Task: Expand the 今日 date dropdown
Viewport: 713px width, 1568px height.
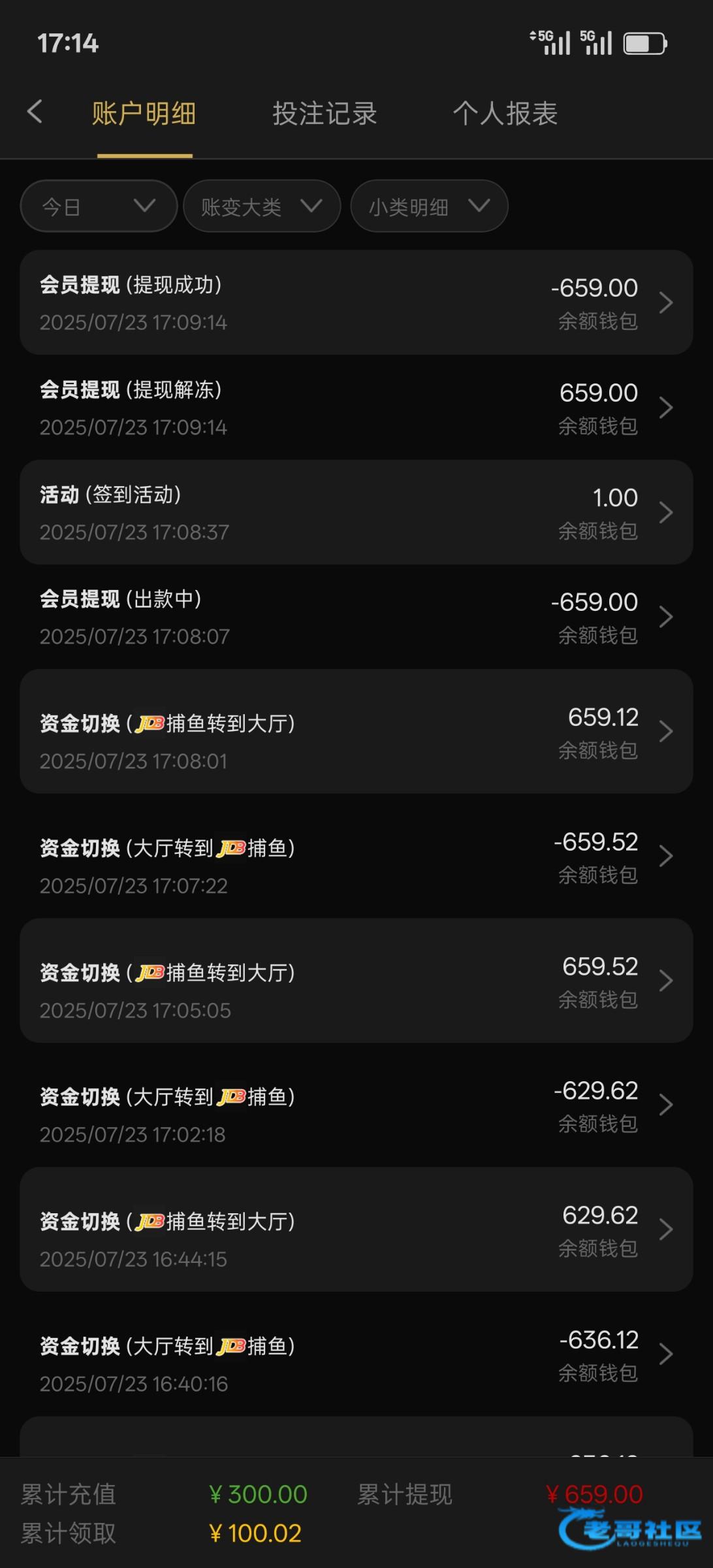Action: click(99, 206)
